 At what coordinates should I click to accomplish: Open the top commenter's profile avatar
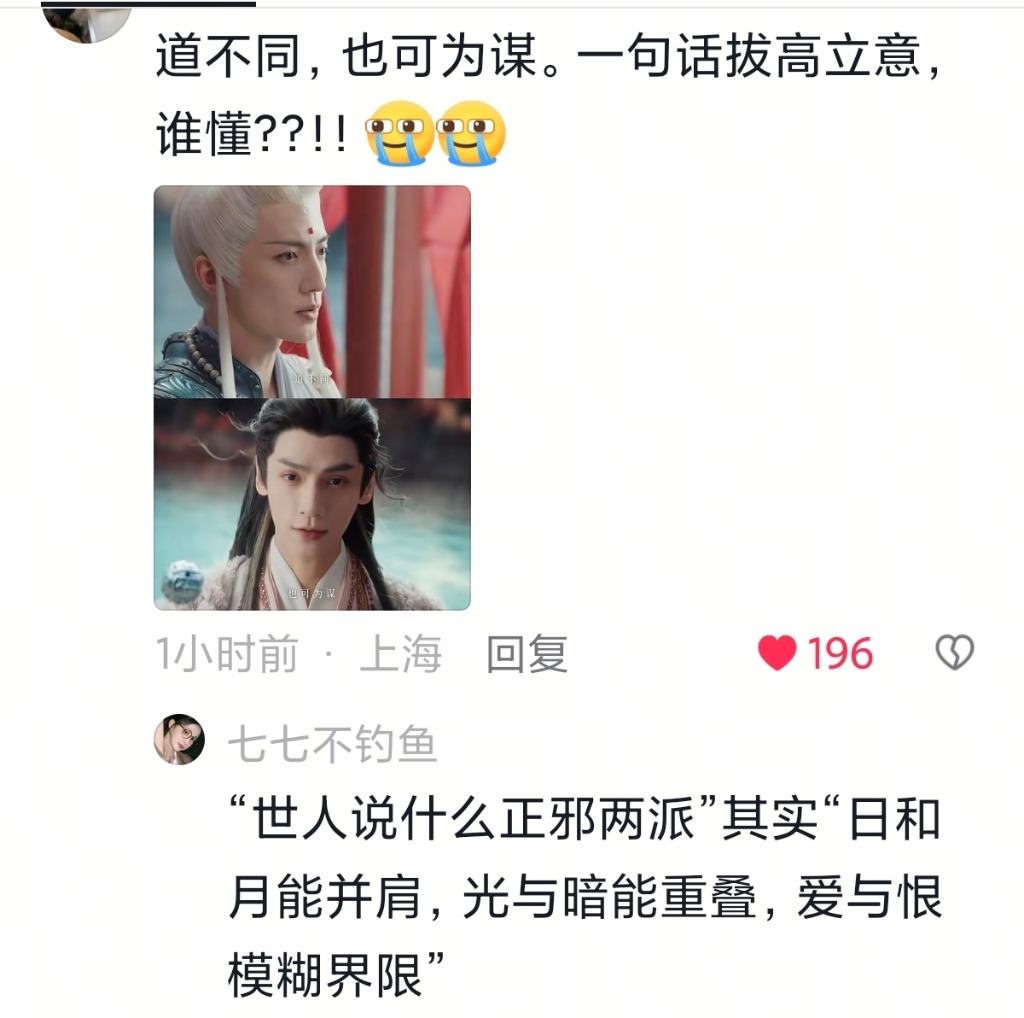pos(88,22)
